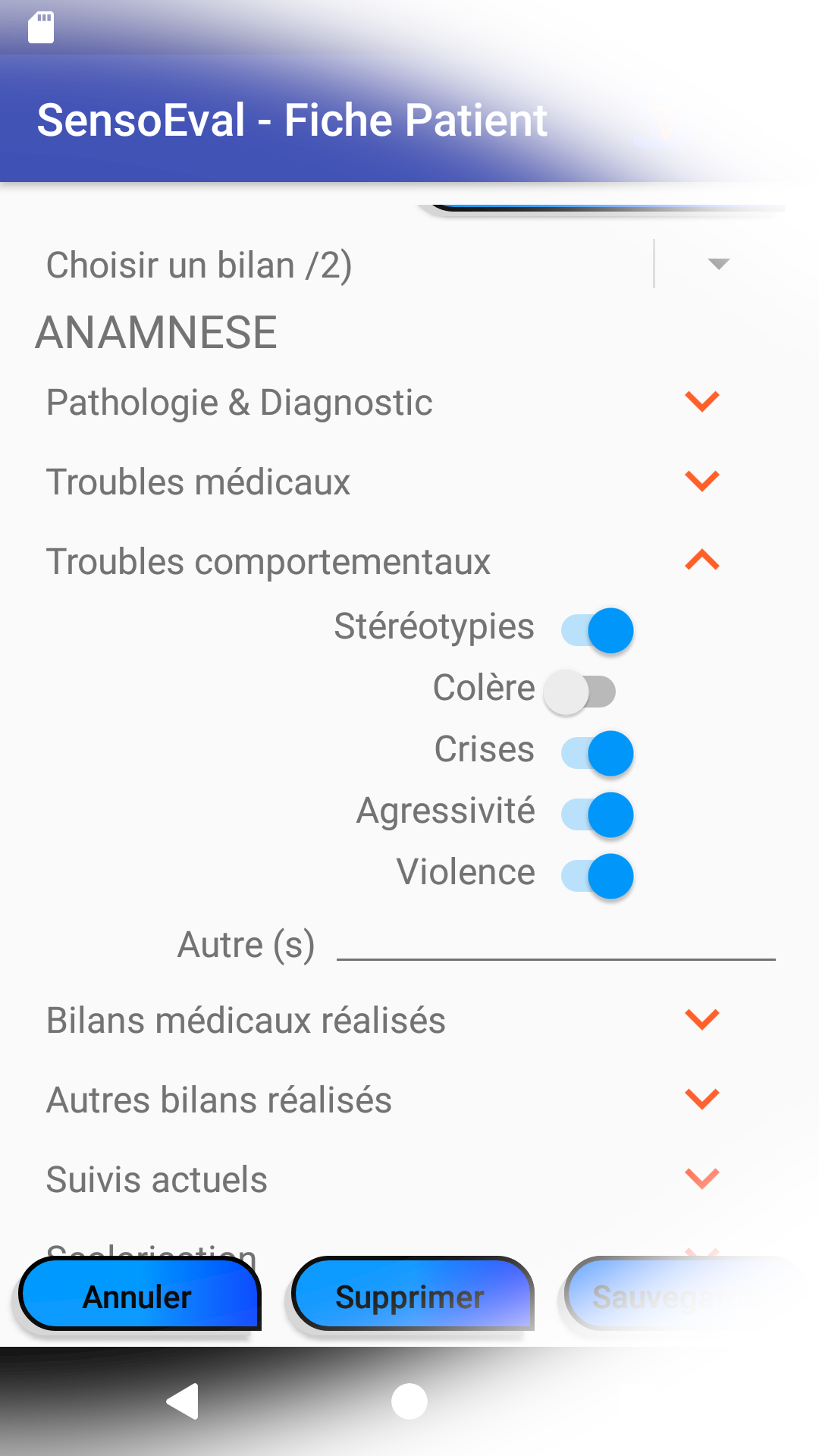Tap the system home button
Viewport: 819px width, 1456px height.
[x=409, y=1401]
